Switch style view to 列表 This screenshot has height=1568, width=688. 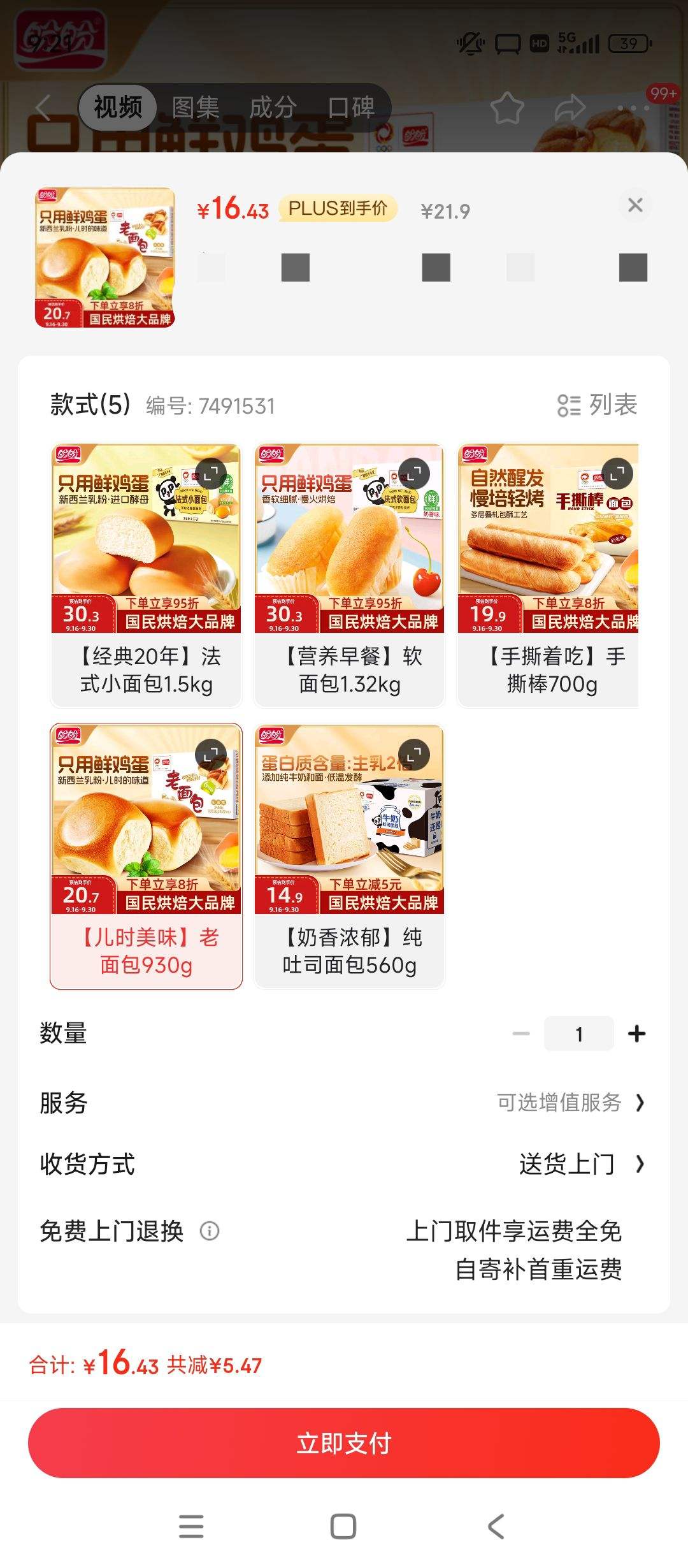coord(598,405)
